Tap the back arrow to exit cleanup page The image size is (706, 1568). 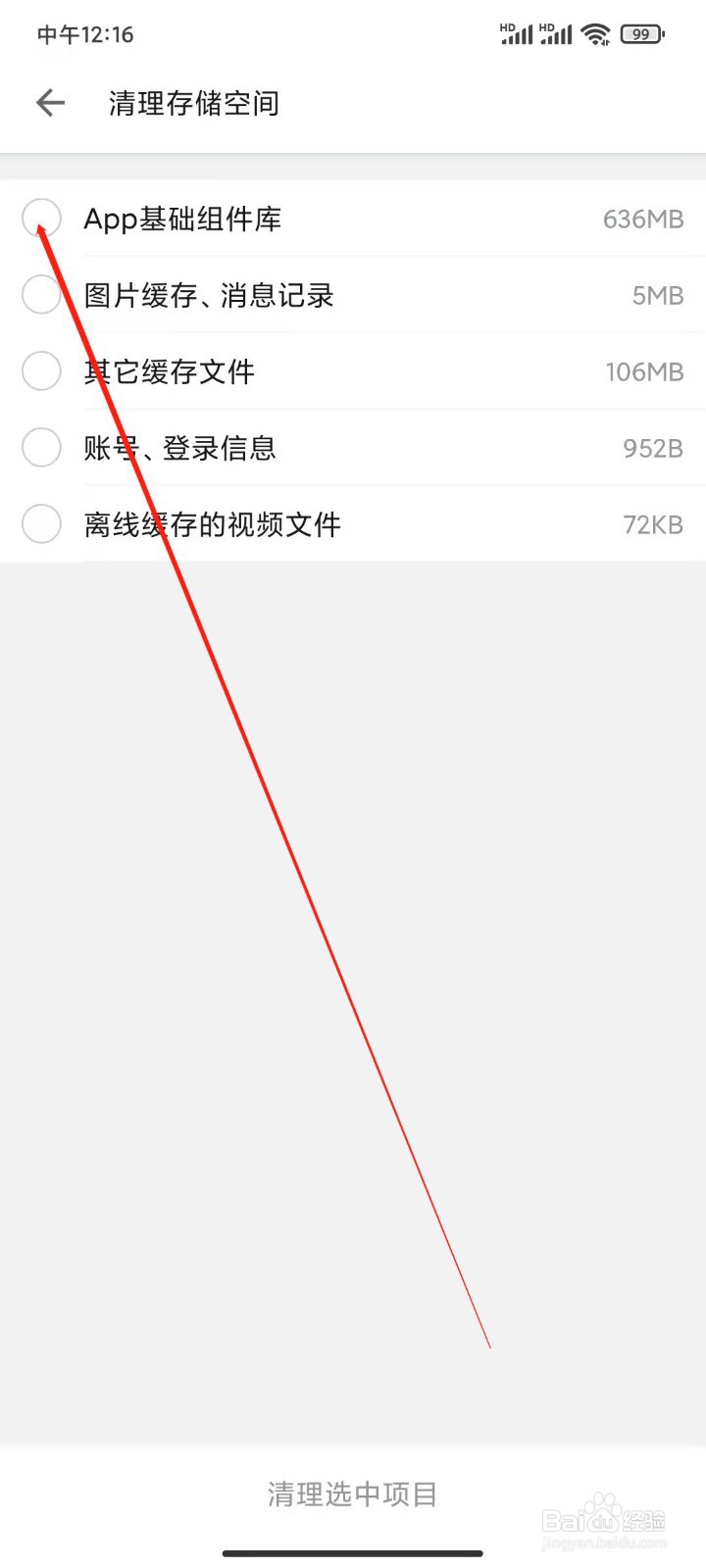point(49,103)
